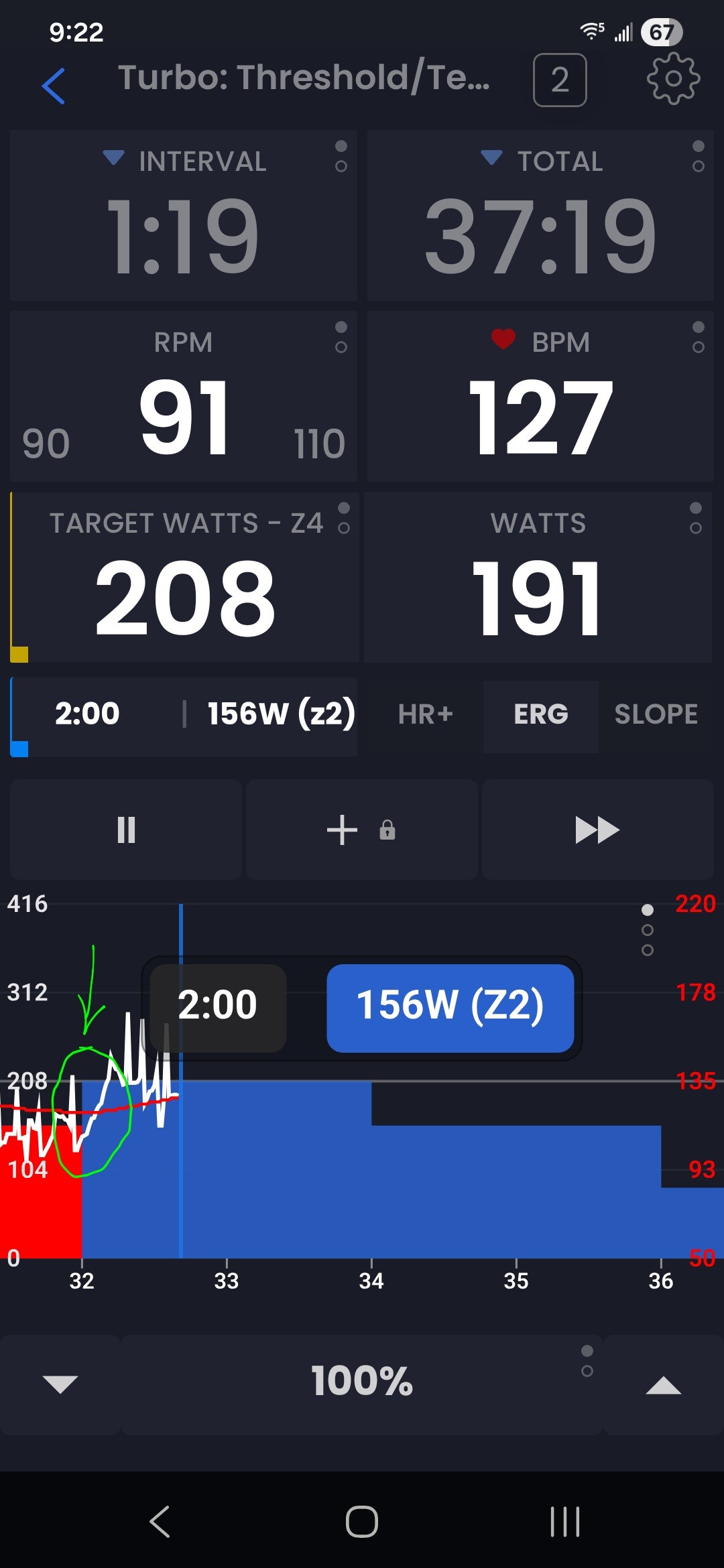Viewport: 724px width, 1568px height.
Task: Decrease intensity with the down arrow
Action: pyautogui.click(x=60, y=1384)
